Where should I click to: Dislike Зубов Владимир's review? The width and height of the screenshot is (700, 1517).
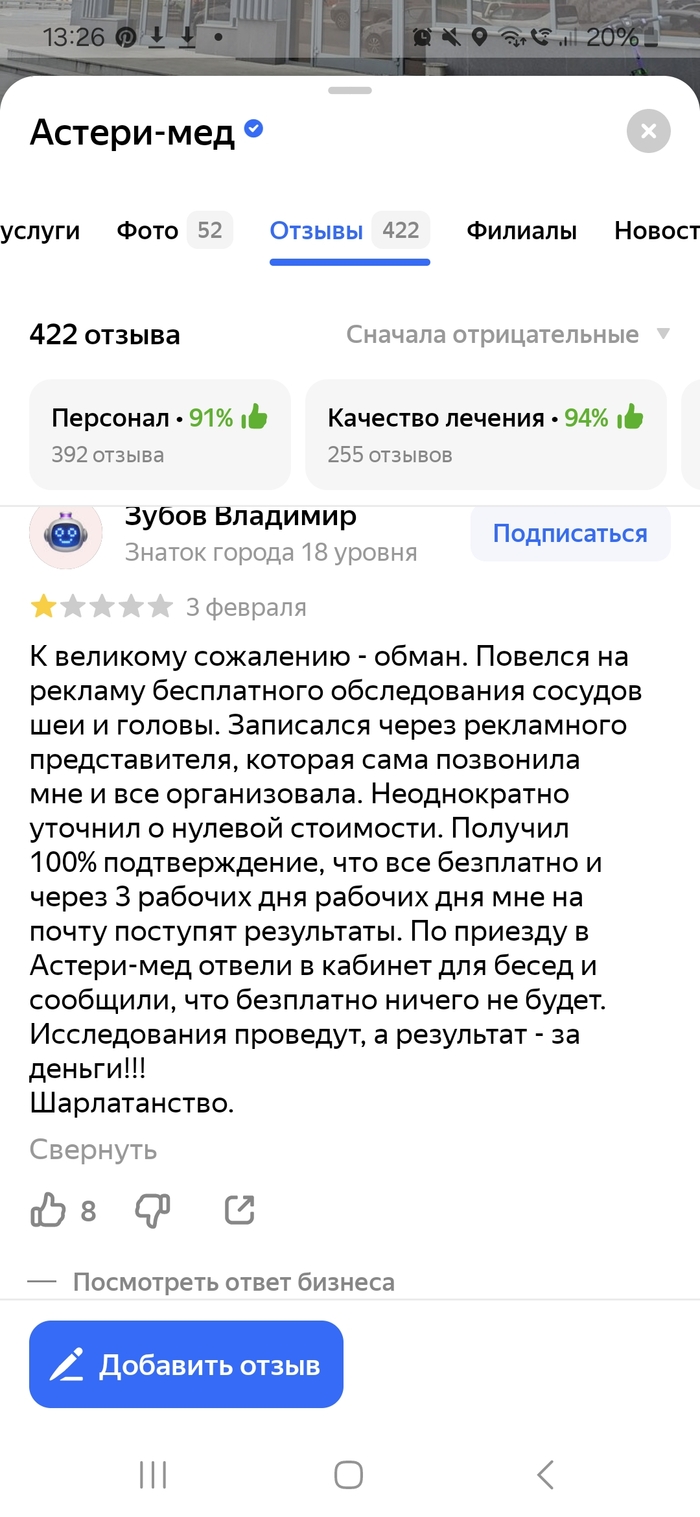[153, 1211]
